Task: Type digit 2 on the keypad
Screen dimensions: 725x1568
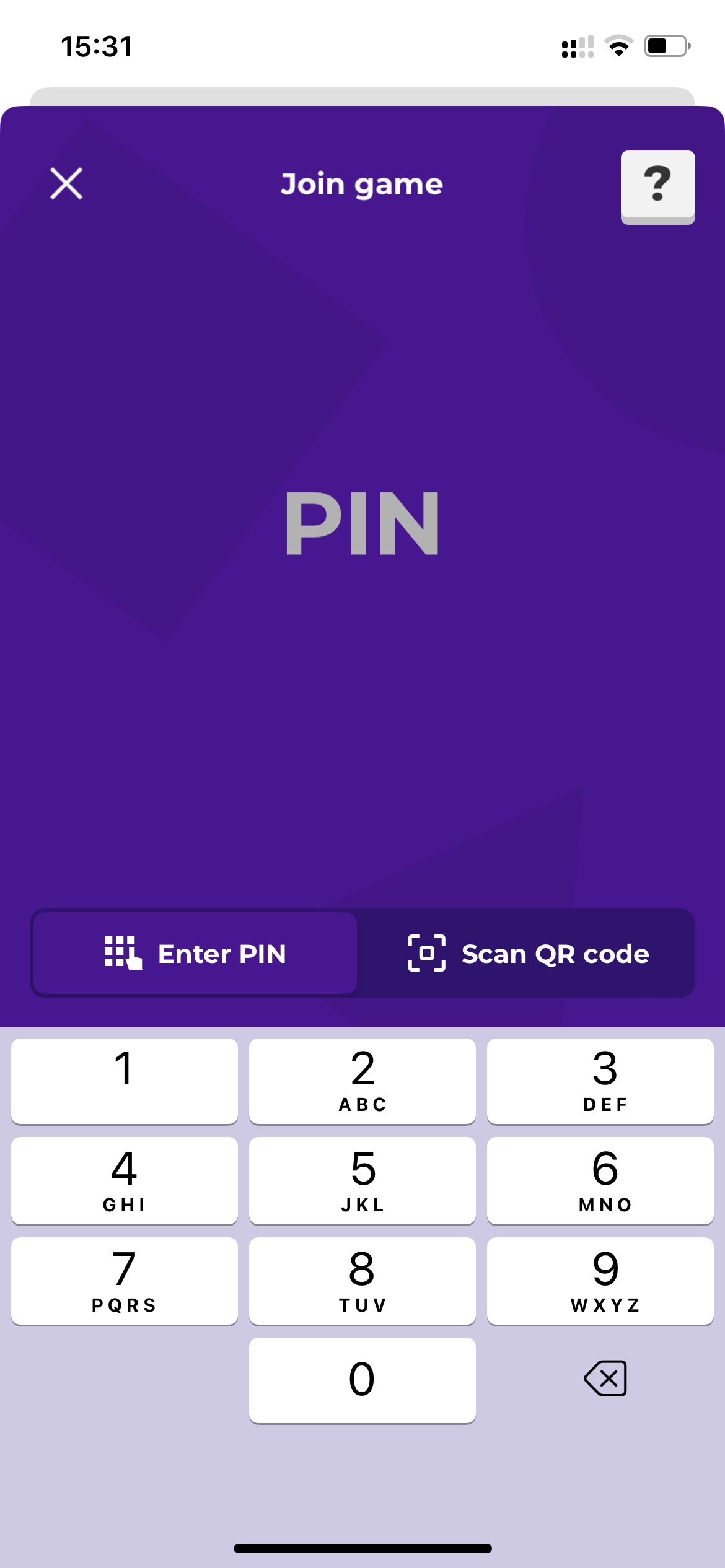Action: [x=362, y=1081]
